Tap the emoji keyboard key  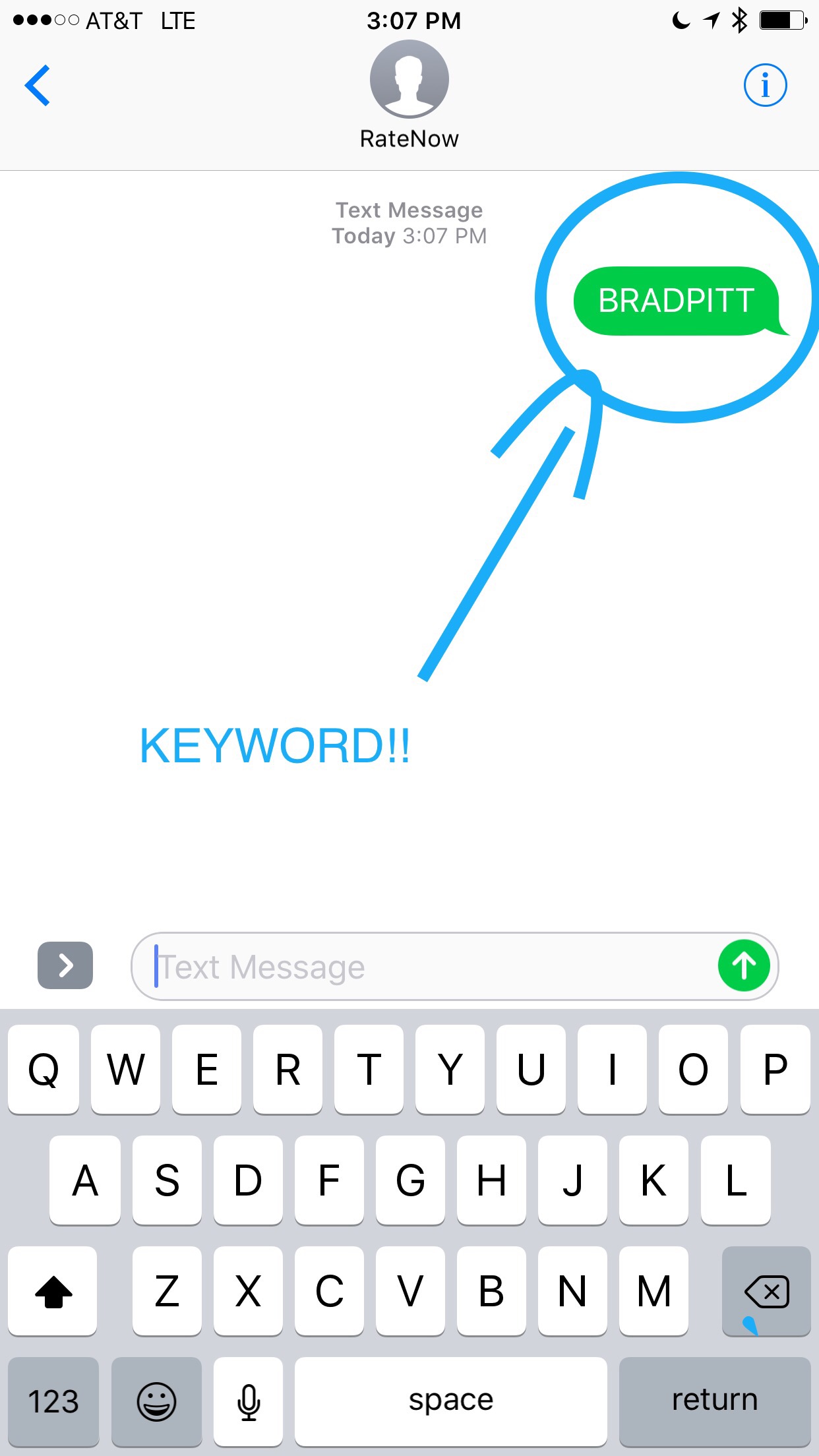(x=156, y=1401)
